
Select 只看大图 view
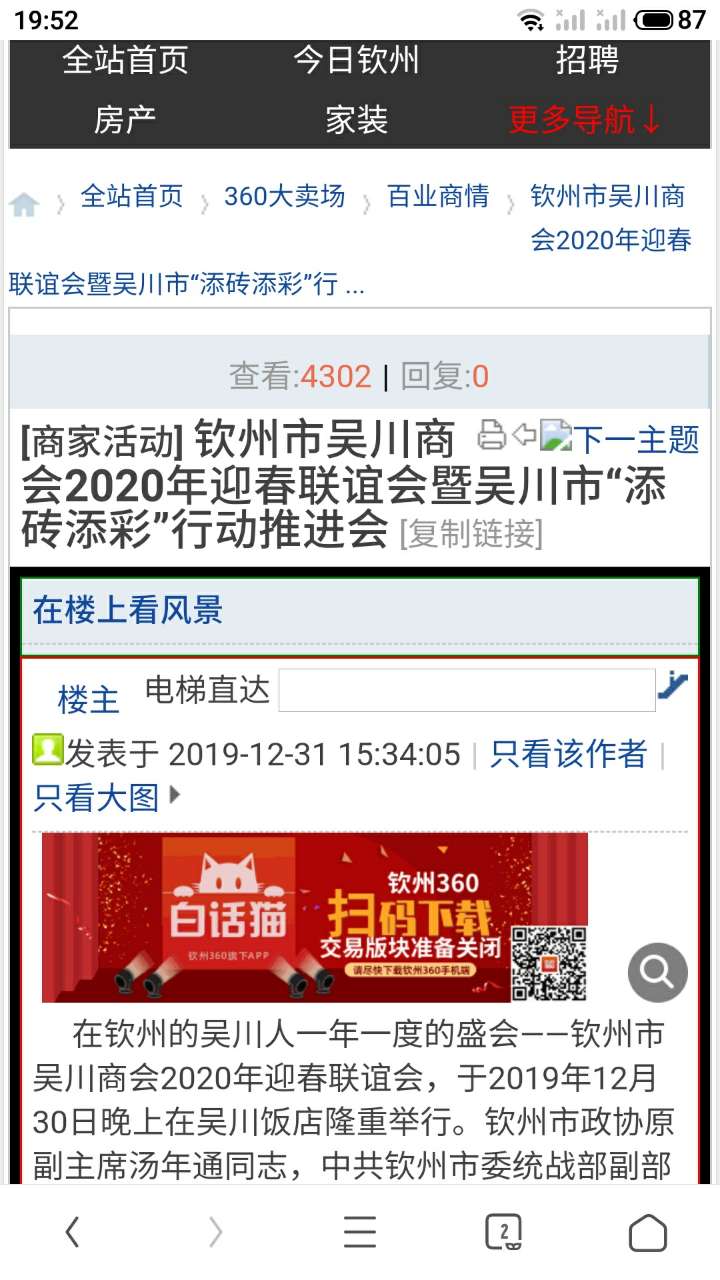(x=97, y=797)
